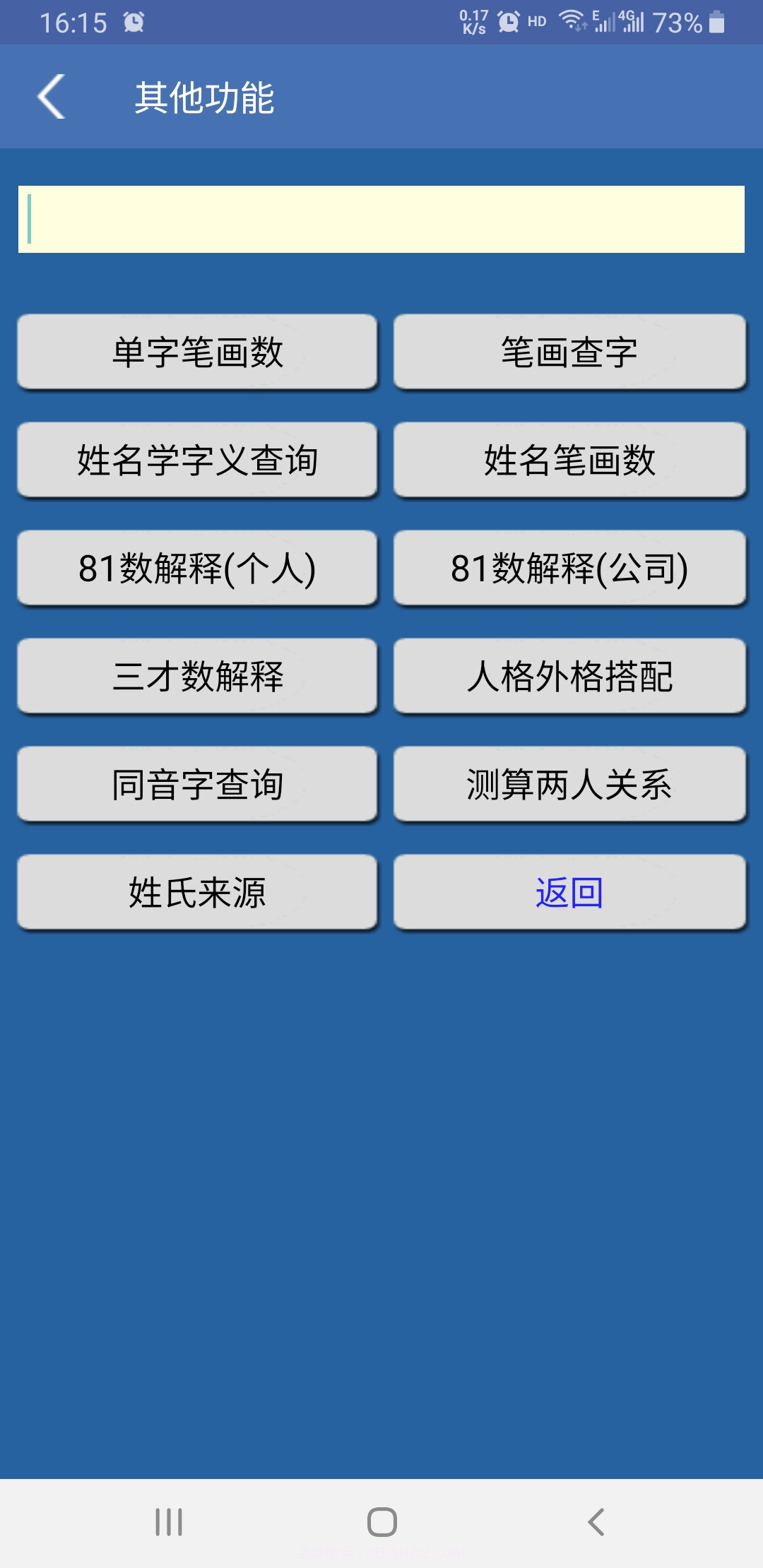This screenshot has height=1568, width=763.
Task: Open 笔画查字 search
Action: click(569, 353)
